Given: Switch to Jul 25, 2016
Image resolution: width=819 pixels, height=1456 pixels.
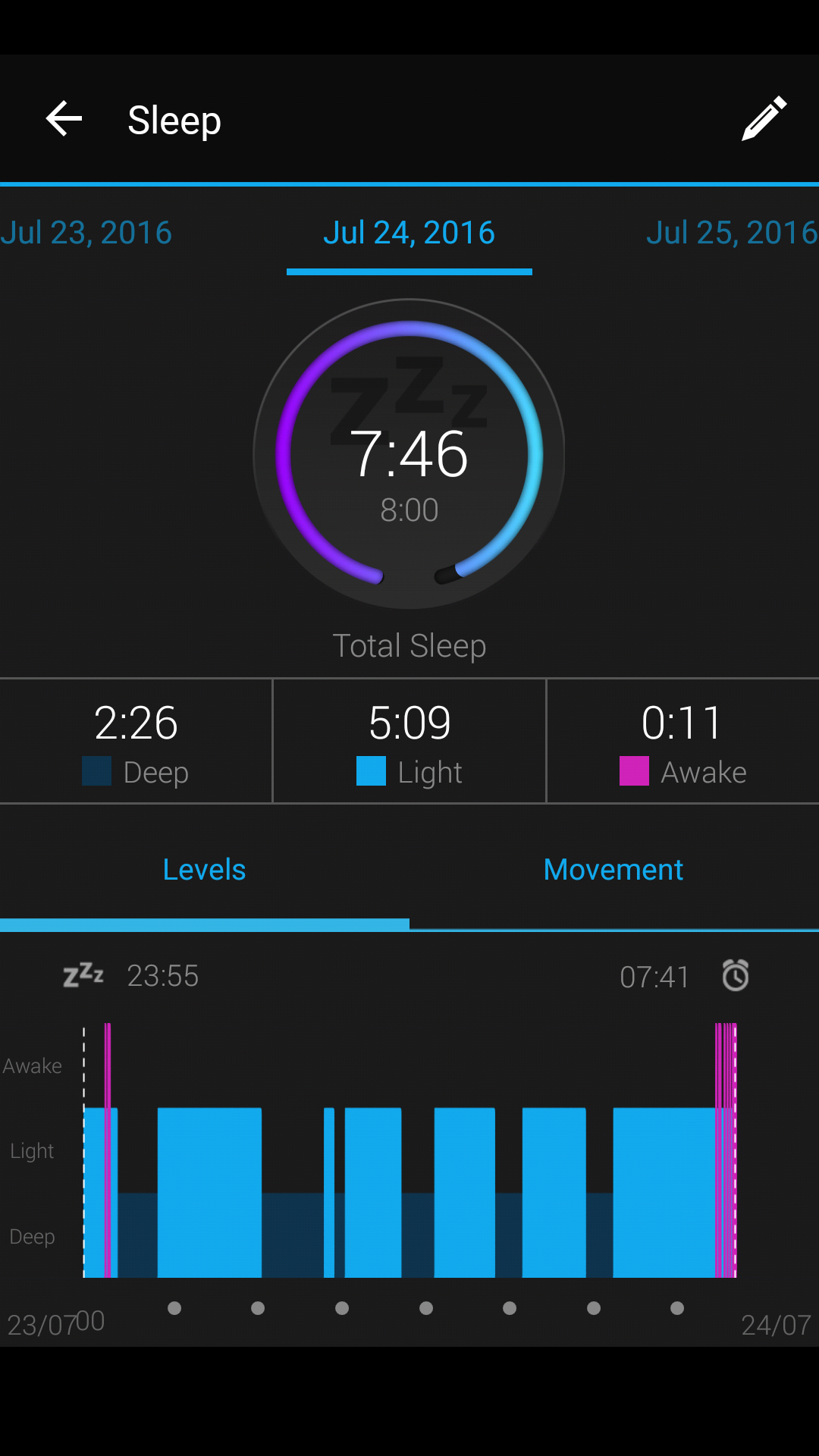Looking at the screenshot, I should pyautogui.click(x=732, y=232).
